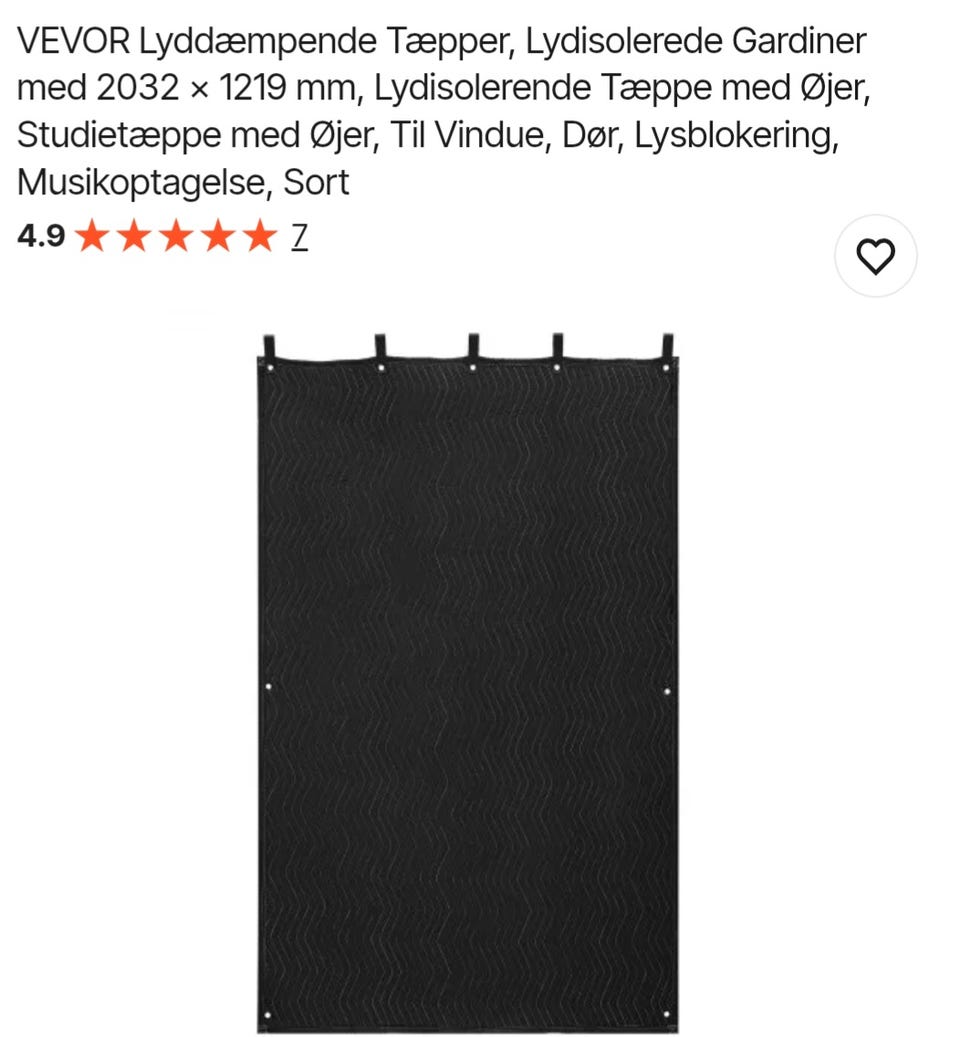Click the "Musikoptagelse, Sort" title line
960x1037 pixels.
(x=183, y=183)
